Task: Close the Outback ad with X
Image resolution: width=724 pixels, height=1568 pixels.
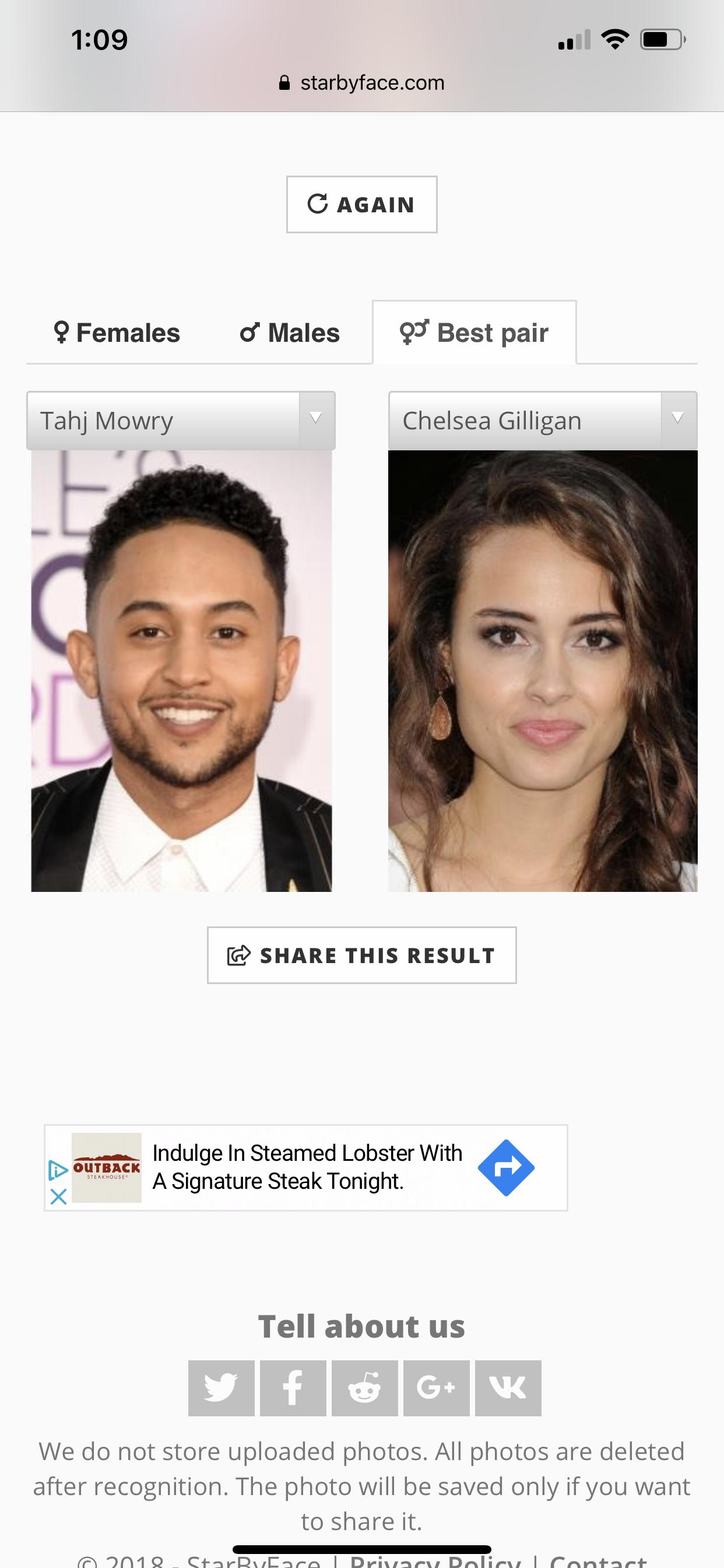Action: click(x=58, y=1196)
